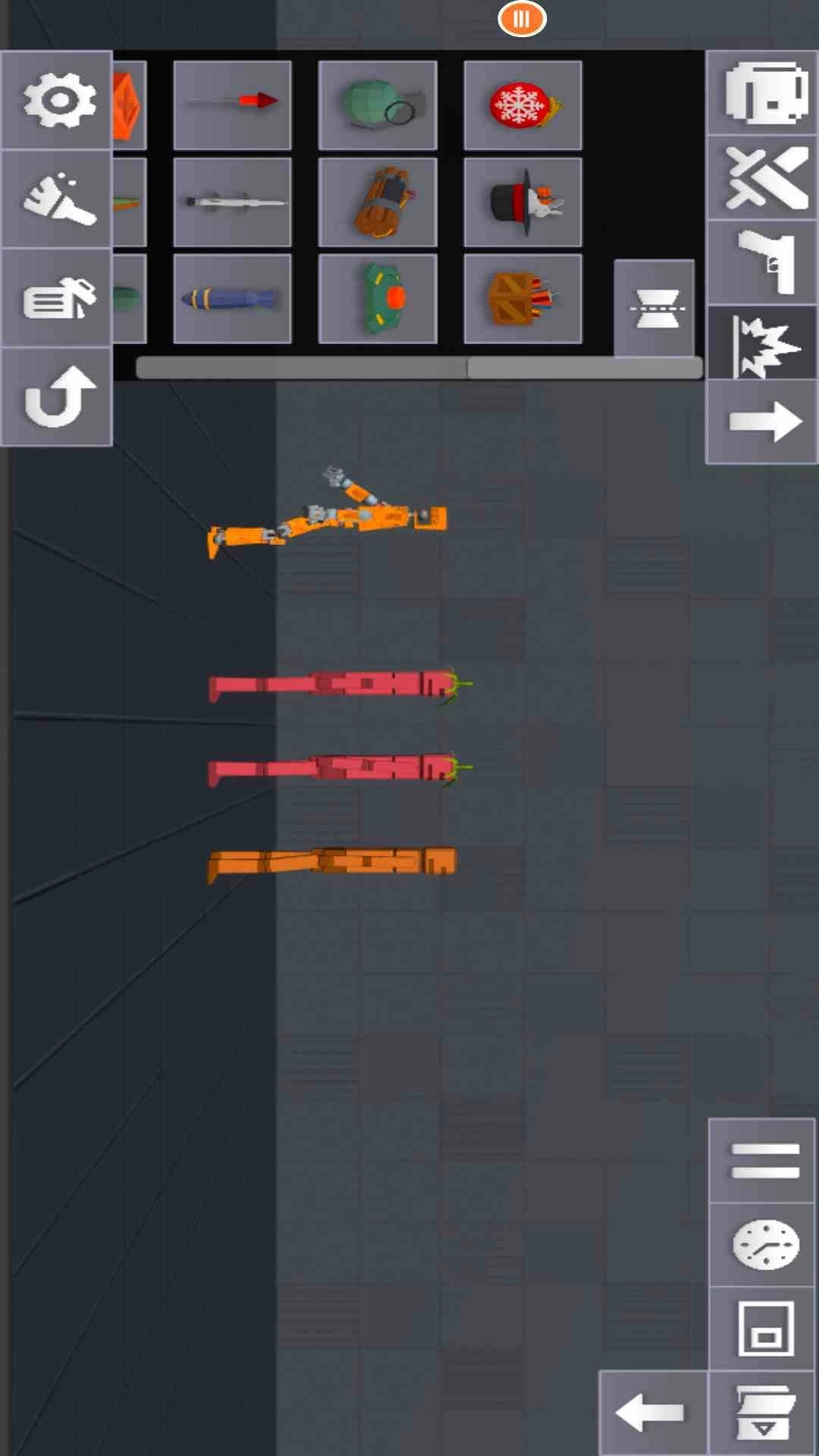Tap the undo arrow button
The image size is (819, 1456).
point(58,396)
